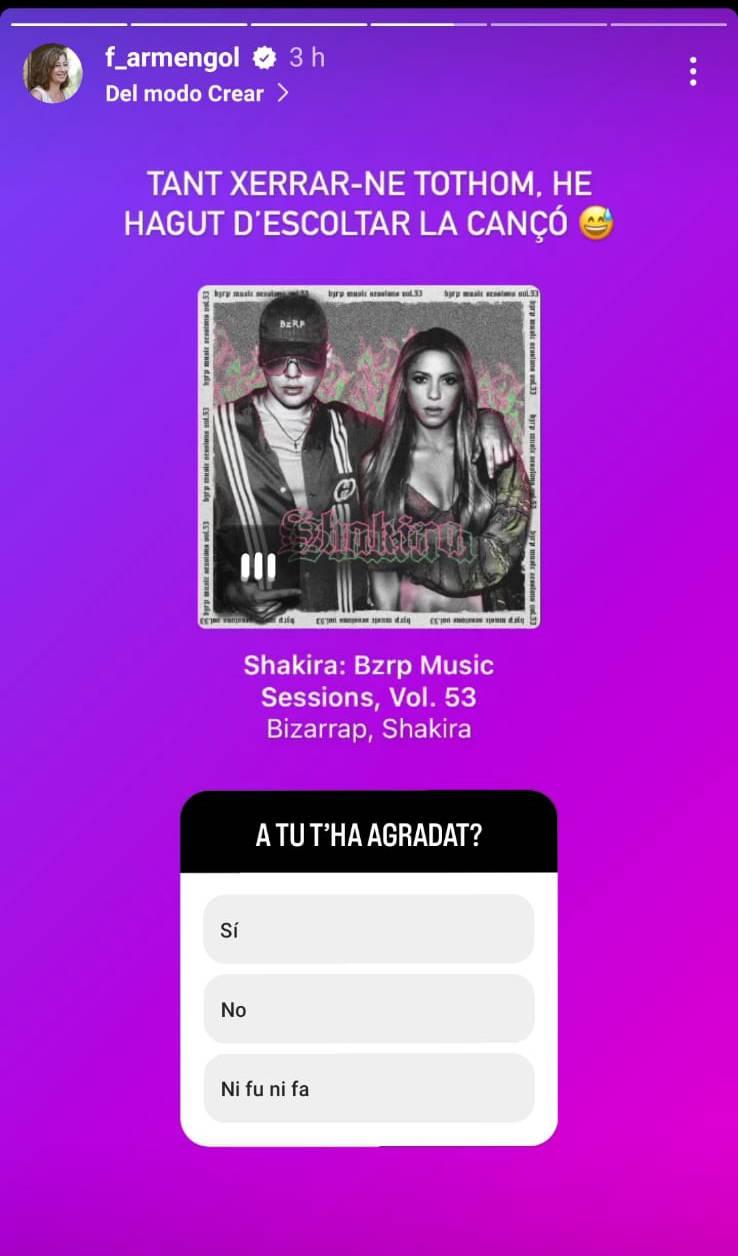Vote 'No' in the poll
This screenshot has height=1256, width=738.
click(x=368, y=1009)
